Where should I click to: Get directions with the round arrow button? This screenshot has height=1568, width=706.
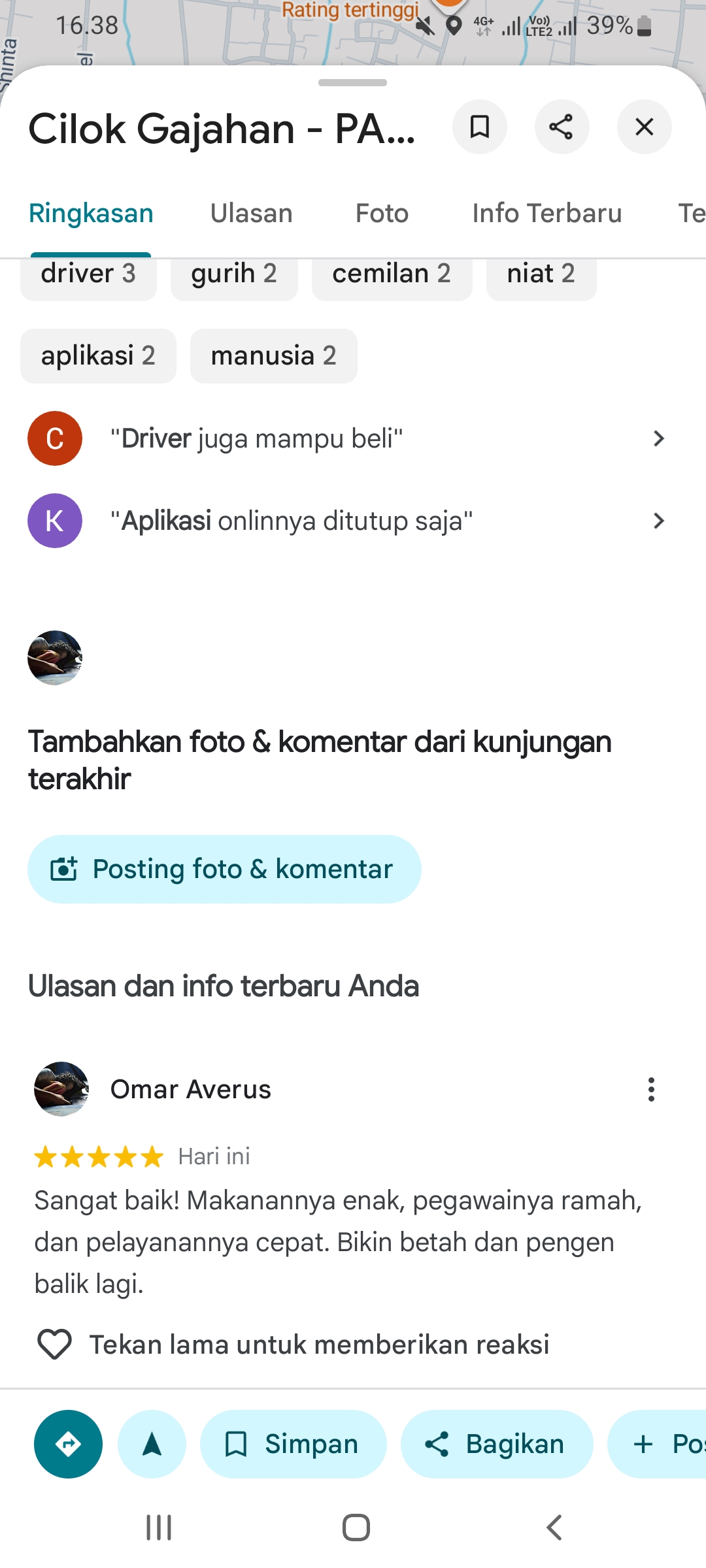point(68,1444)
